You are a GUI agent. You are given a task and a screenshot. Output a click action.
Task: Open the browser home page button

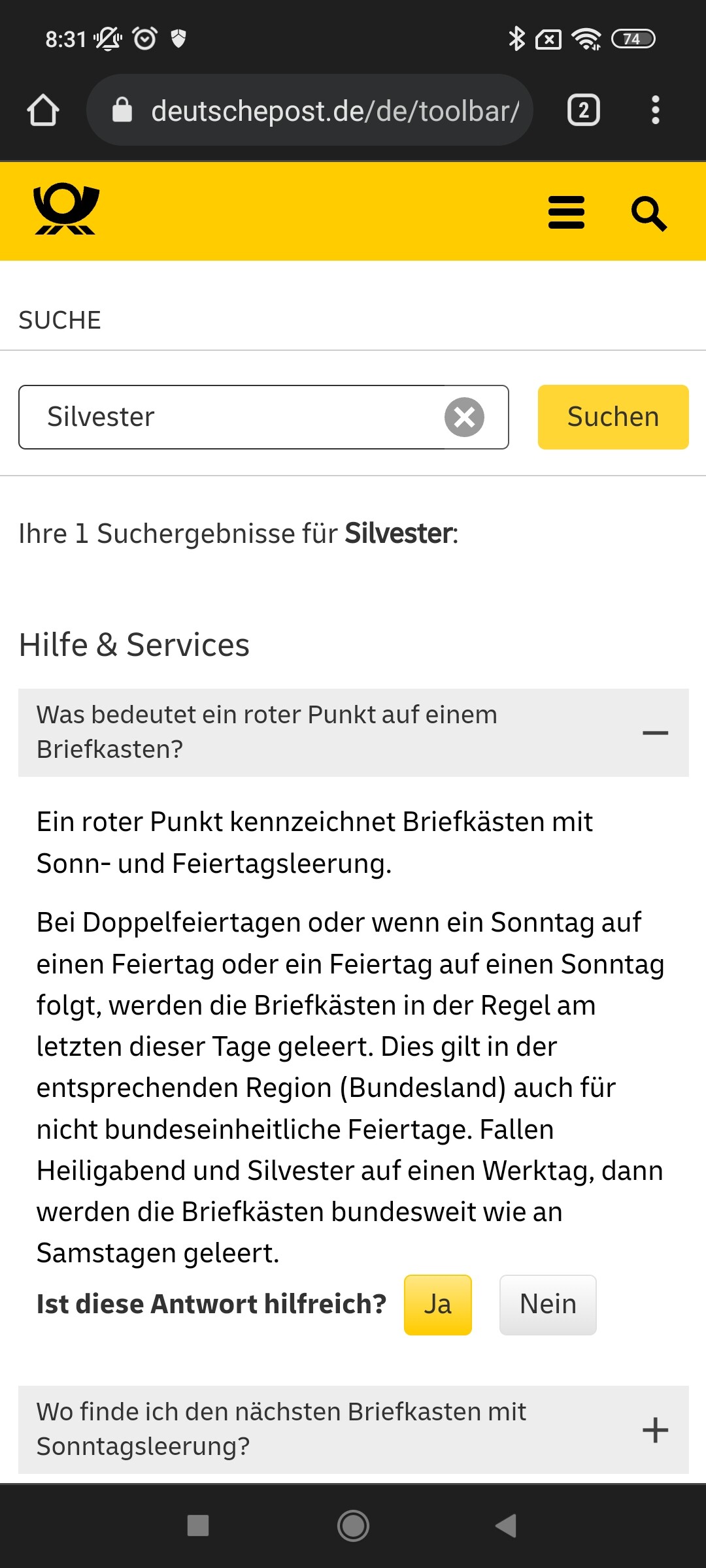click(x=43, y=110)
